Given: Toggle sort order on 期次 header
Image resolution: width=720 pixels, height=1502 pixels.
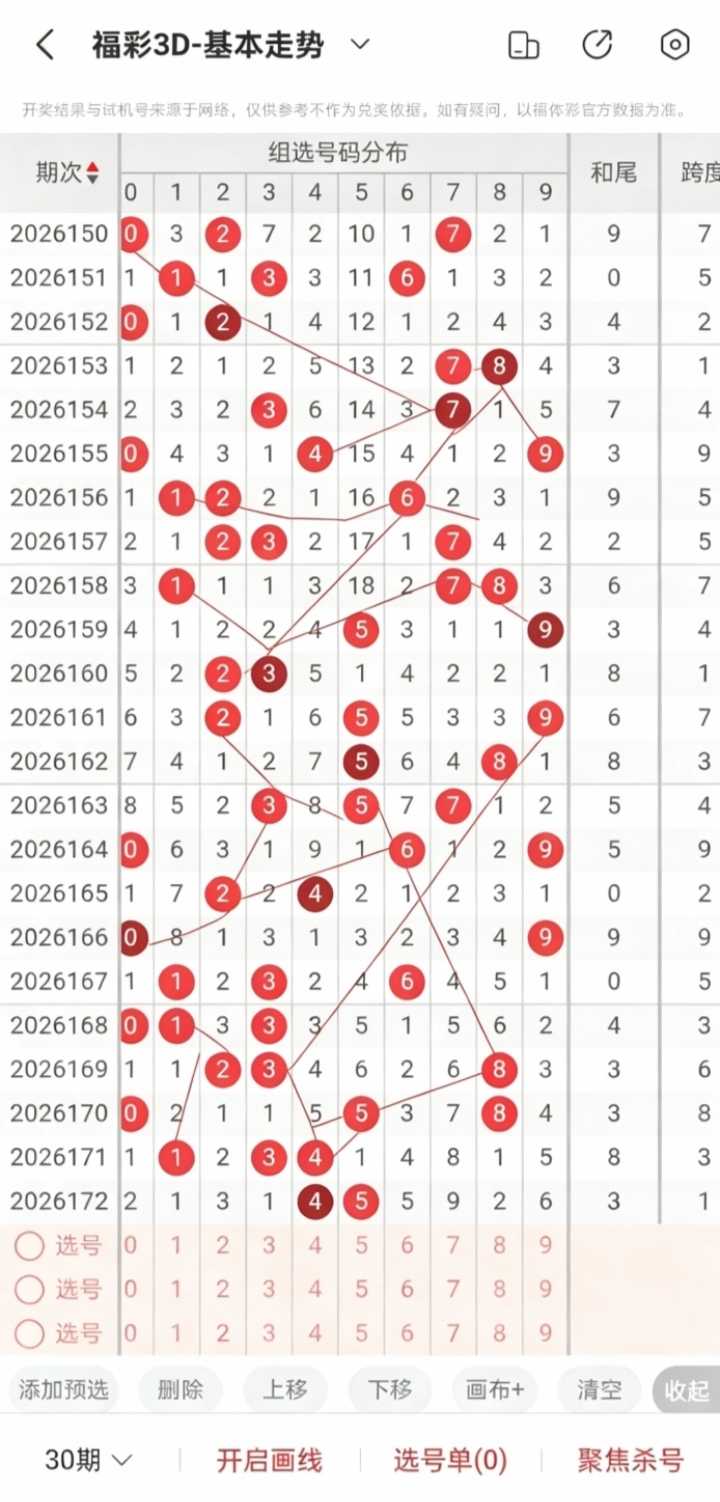Looking at the screenshot, I should tap(67, 172).
